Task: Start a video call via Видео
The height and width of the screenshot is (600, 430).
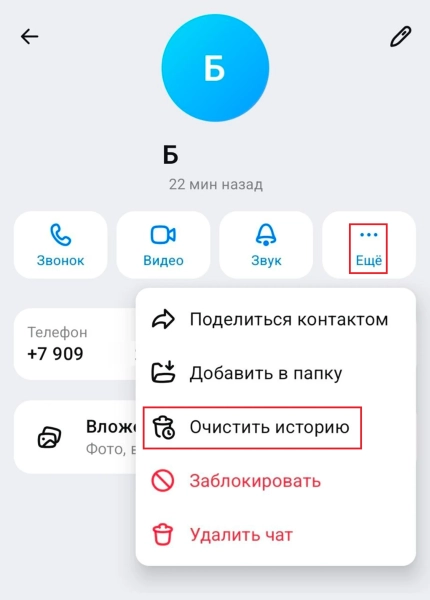Action: [x=163, y=245]
